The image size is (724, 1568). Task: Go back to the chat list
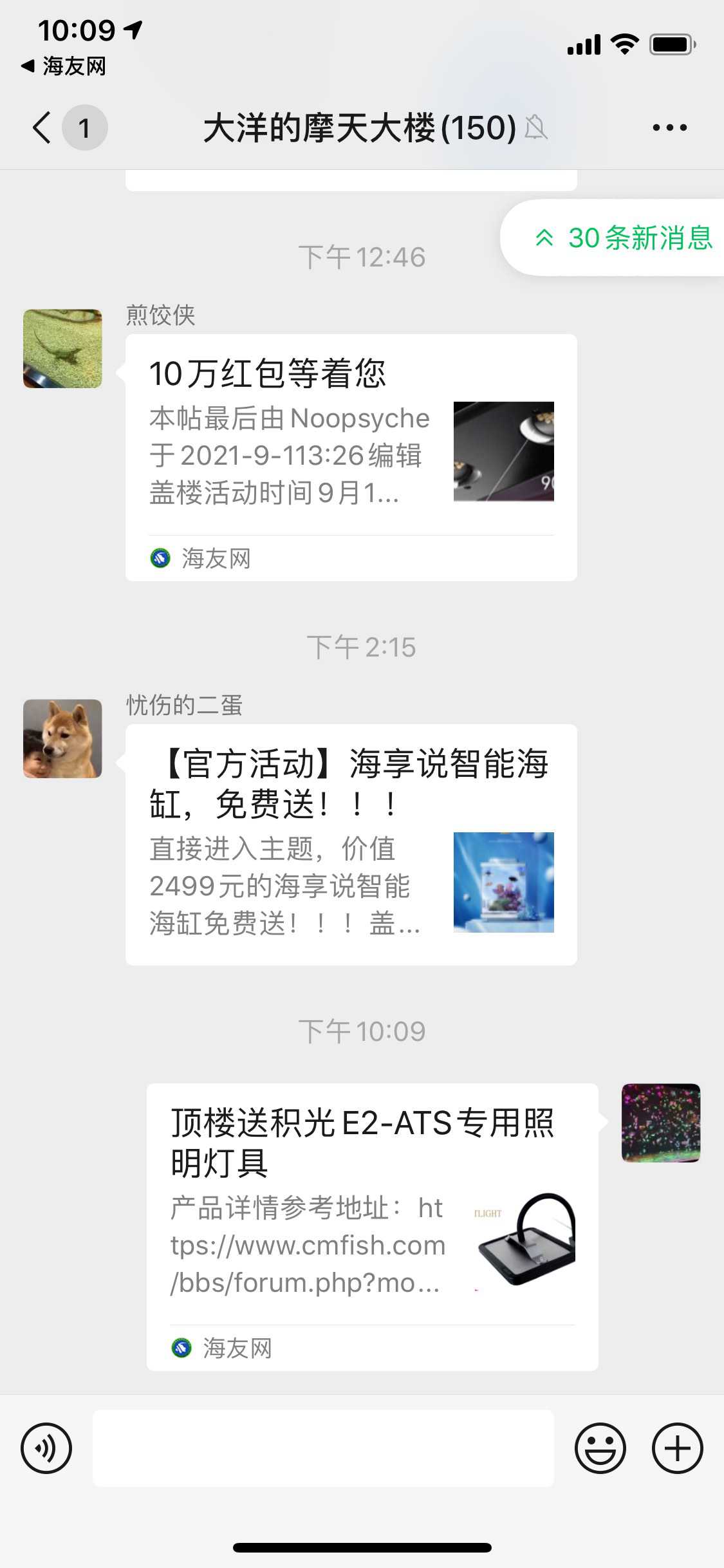42,127
